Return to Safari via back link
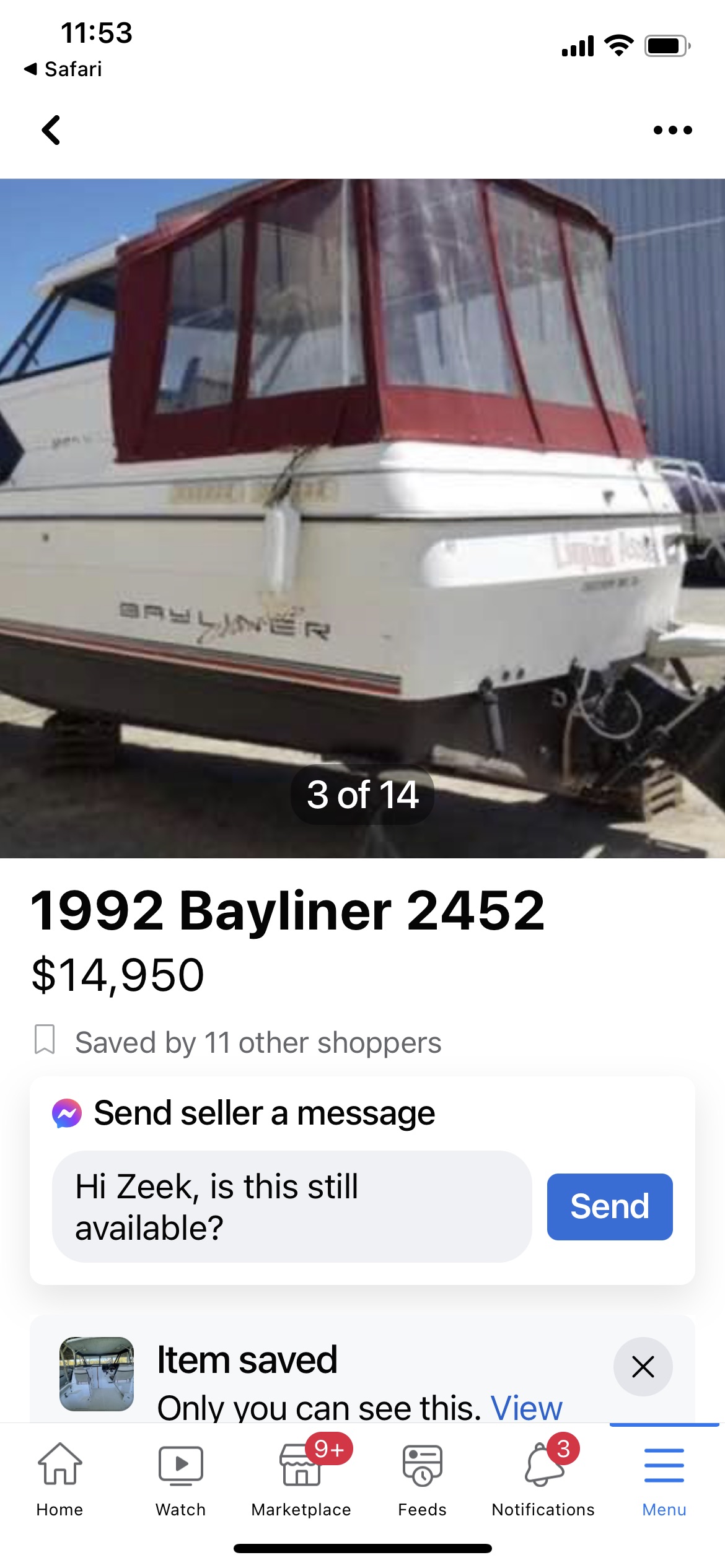 coord(63,69)
